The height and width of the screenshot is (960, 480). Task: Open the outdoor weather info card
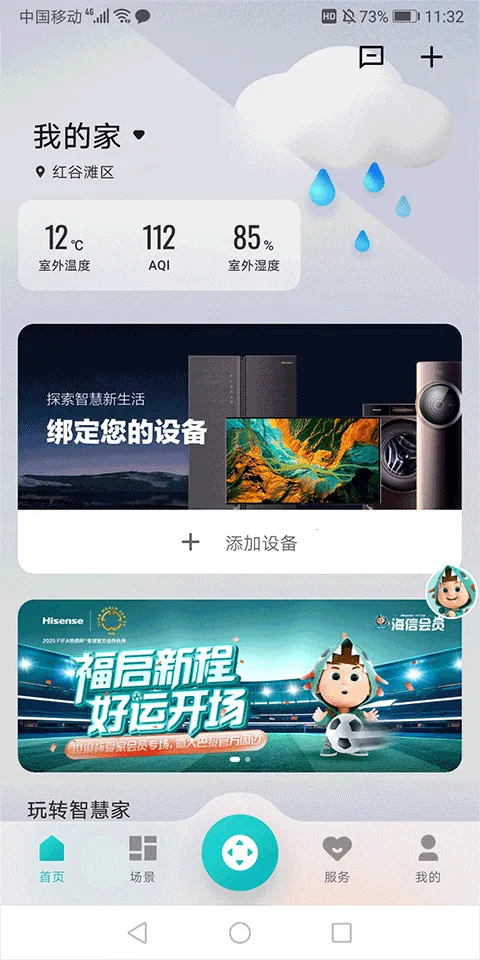(x=159, y=245)
